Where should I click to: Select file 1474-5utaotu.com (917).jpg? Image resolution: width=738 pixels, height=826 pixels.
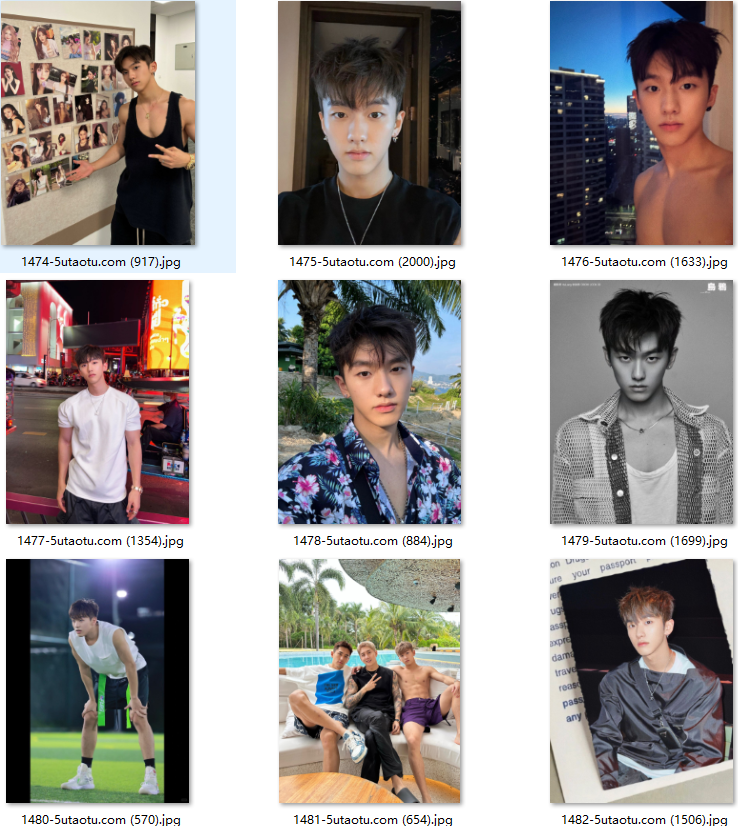point(97,124)
